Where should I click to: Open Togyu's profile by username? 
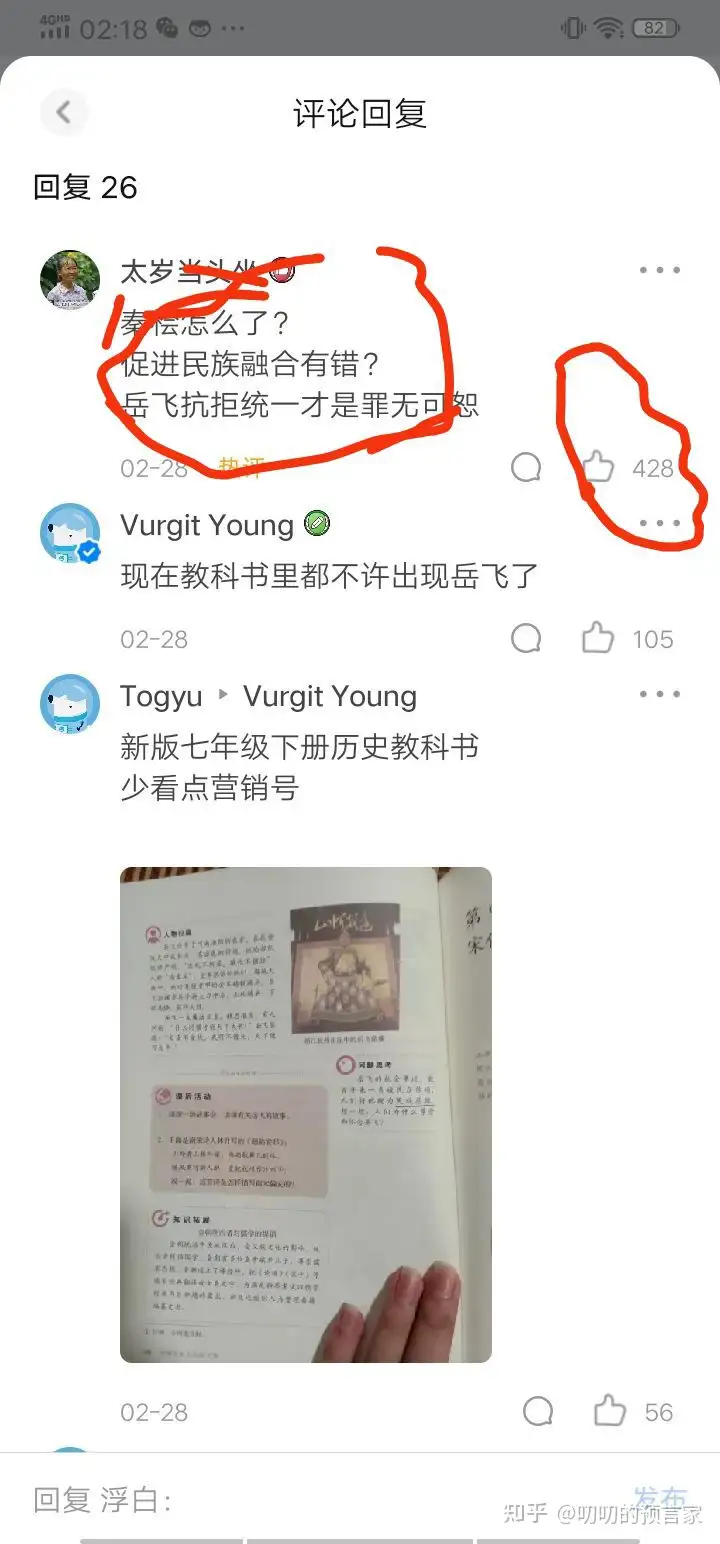coord(161,696)
